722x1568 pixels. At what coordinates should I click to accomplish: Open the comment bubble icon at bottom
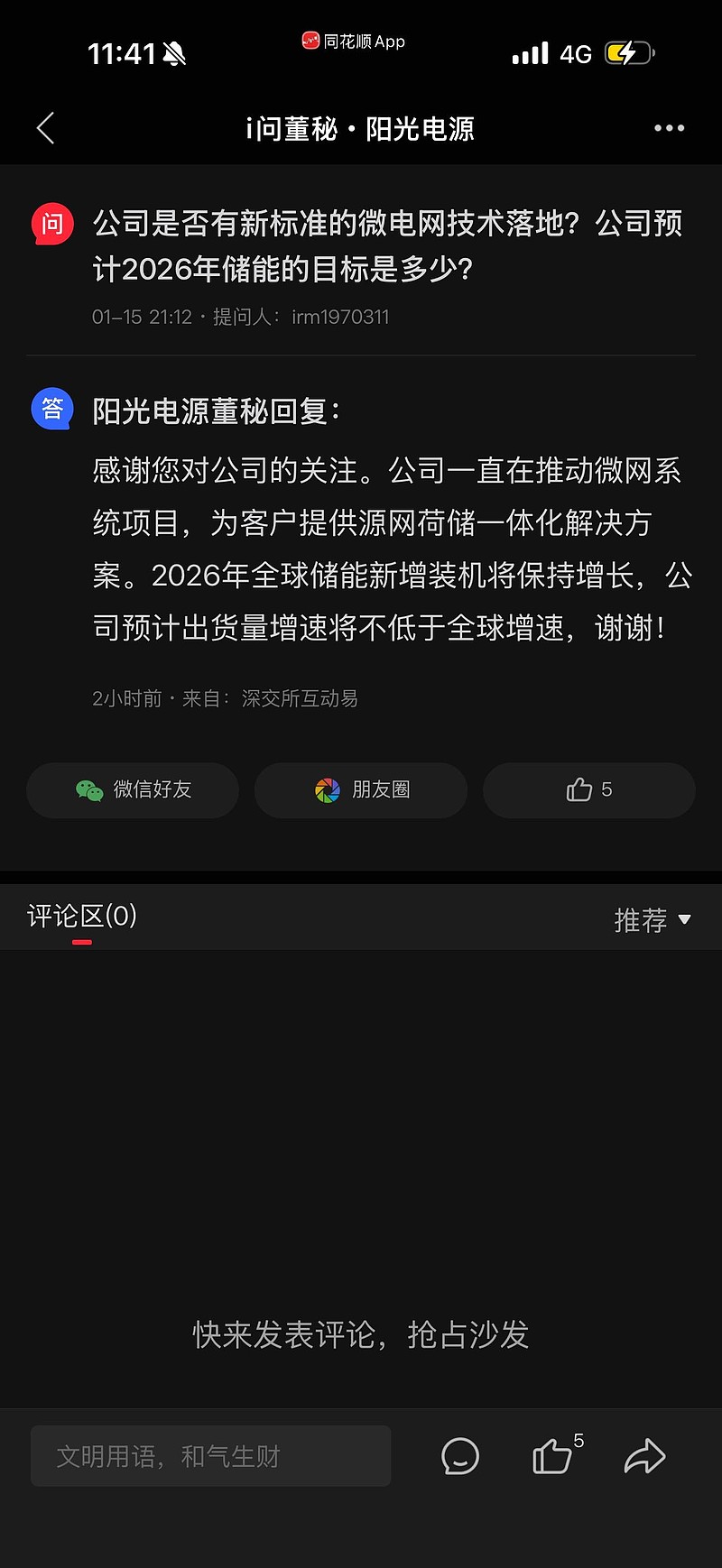coord(460,1456)
